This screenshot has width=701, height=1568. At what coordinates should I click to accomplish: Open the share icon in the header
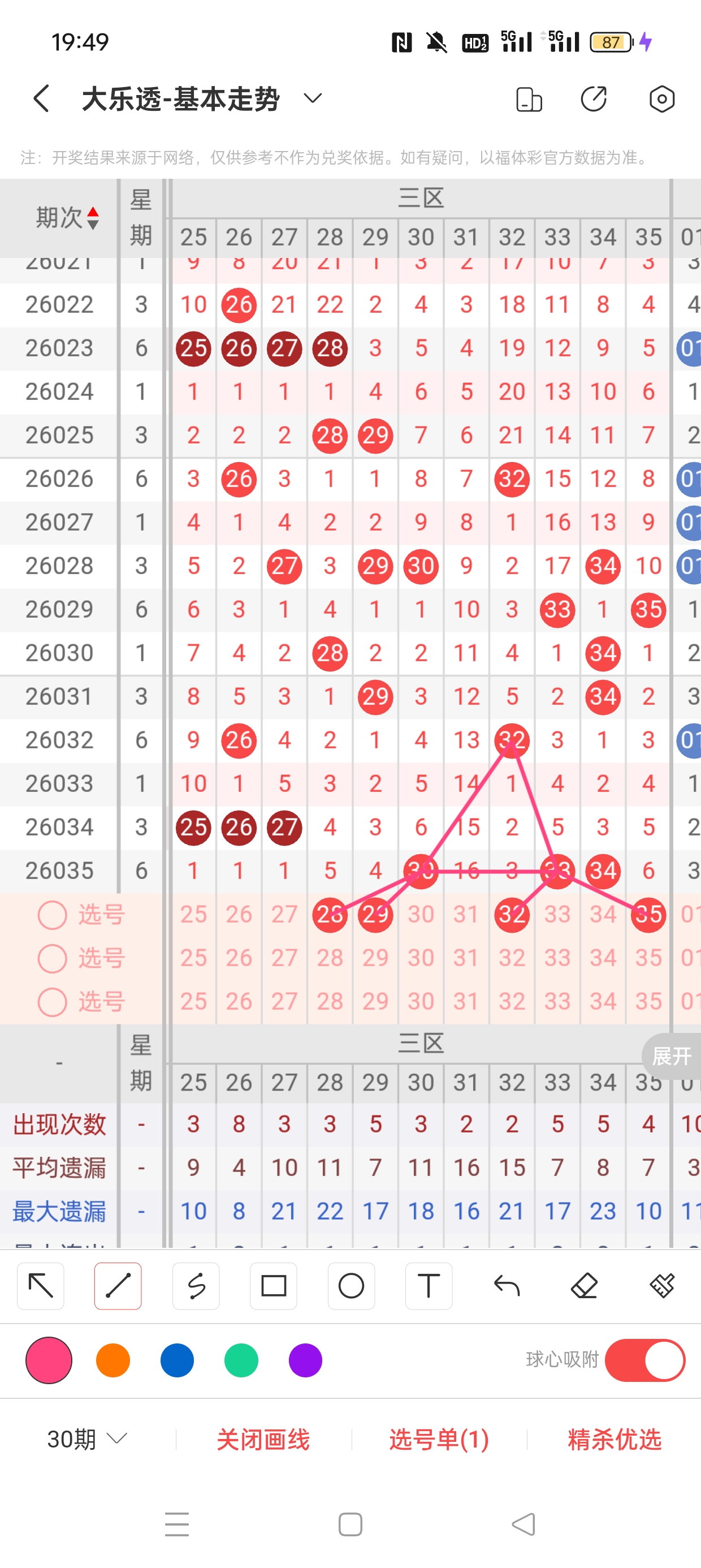pos(593,98)
